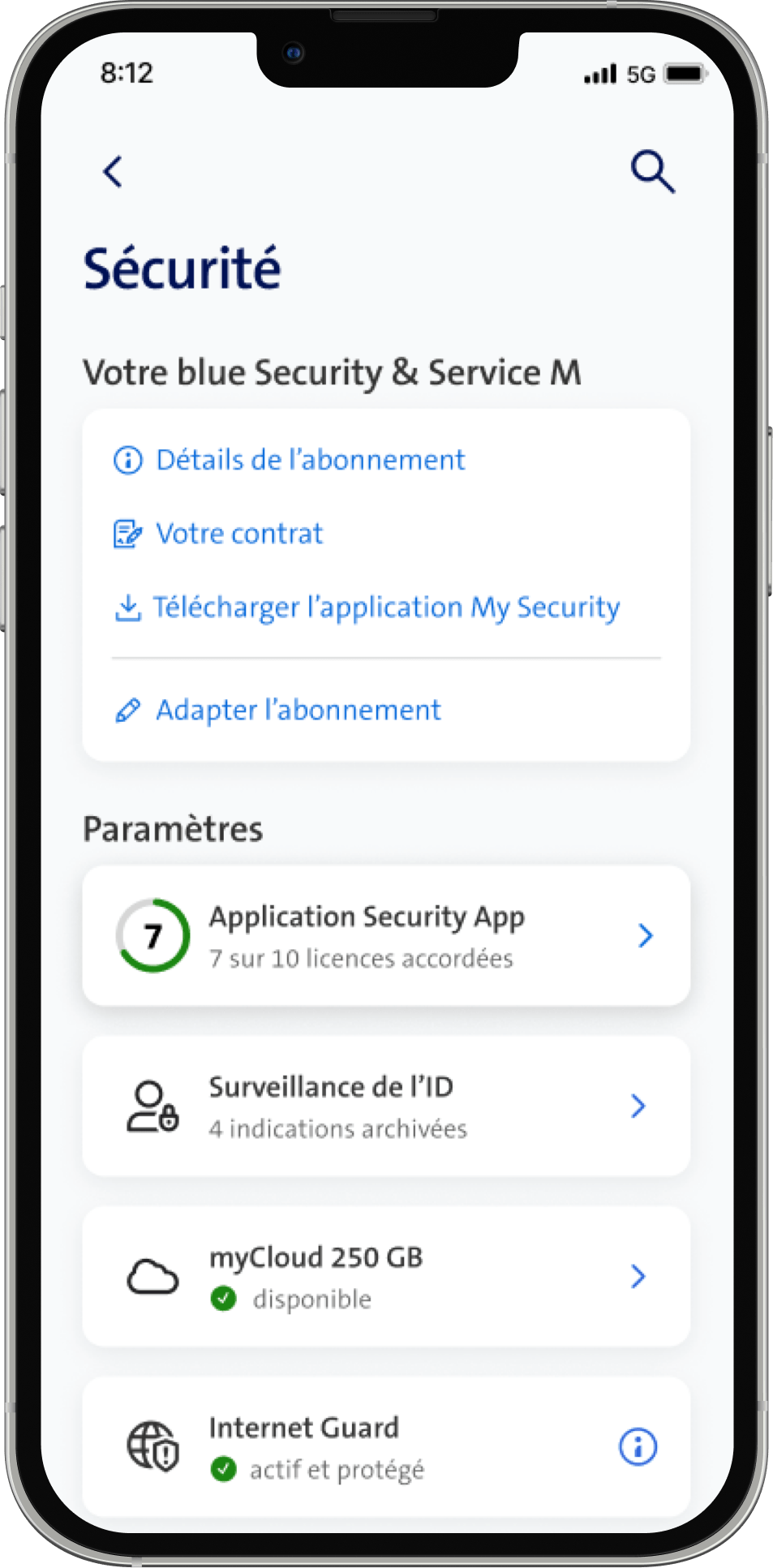The width and height of the screenshot is (773, 1568).
Task: Open Application Security App licences
Action: [x=386, y=936]
